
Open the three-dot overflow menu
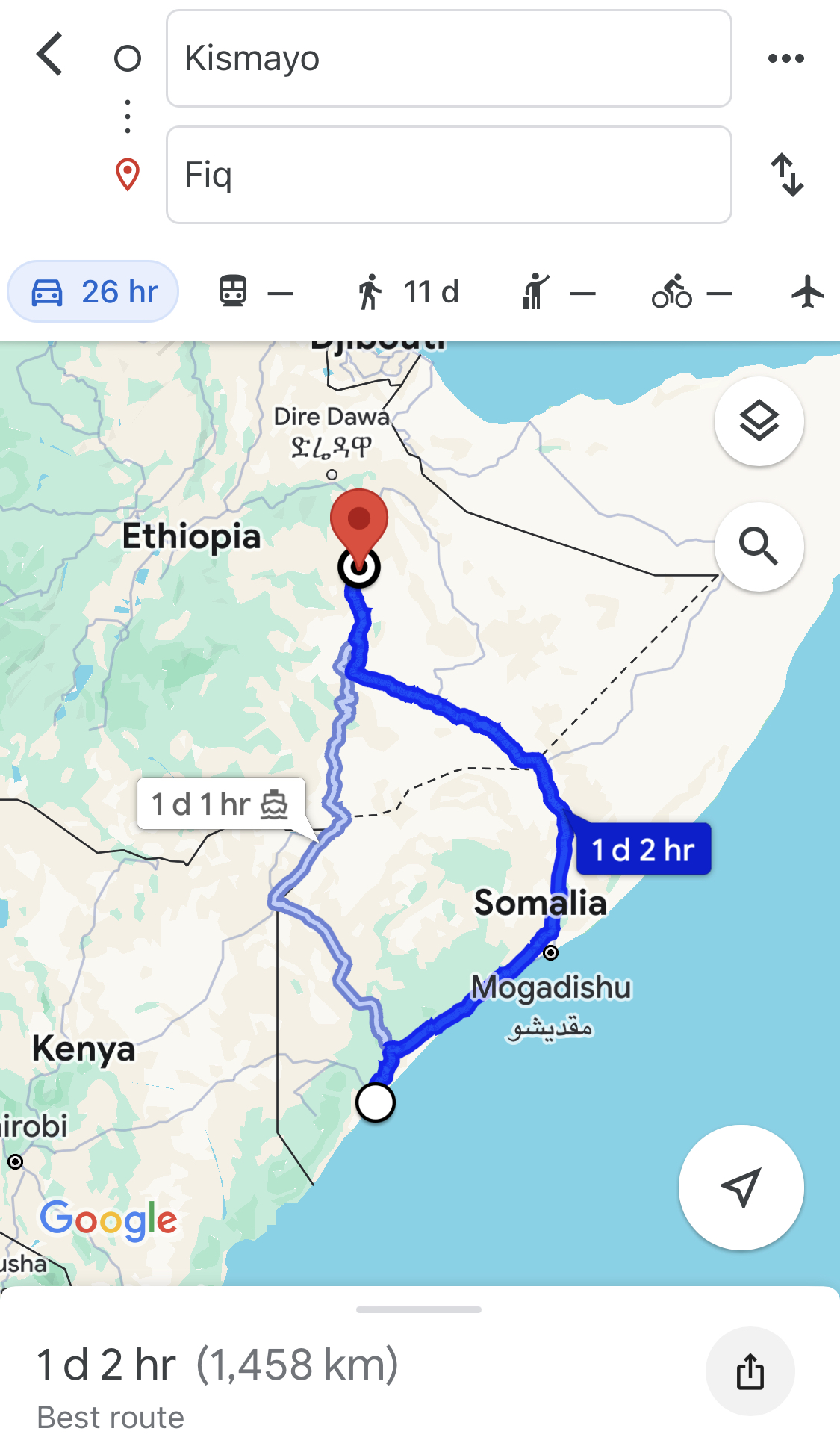click(785, 58)
